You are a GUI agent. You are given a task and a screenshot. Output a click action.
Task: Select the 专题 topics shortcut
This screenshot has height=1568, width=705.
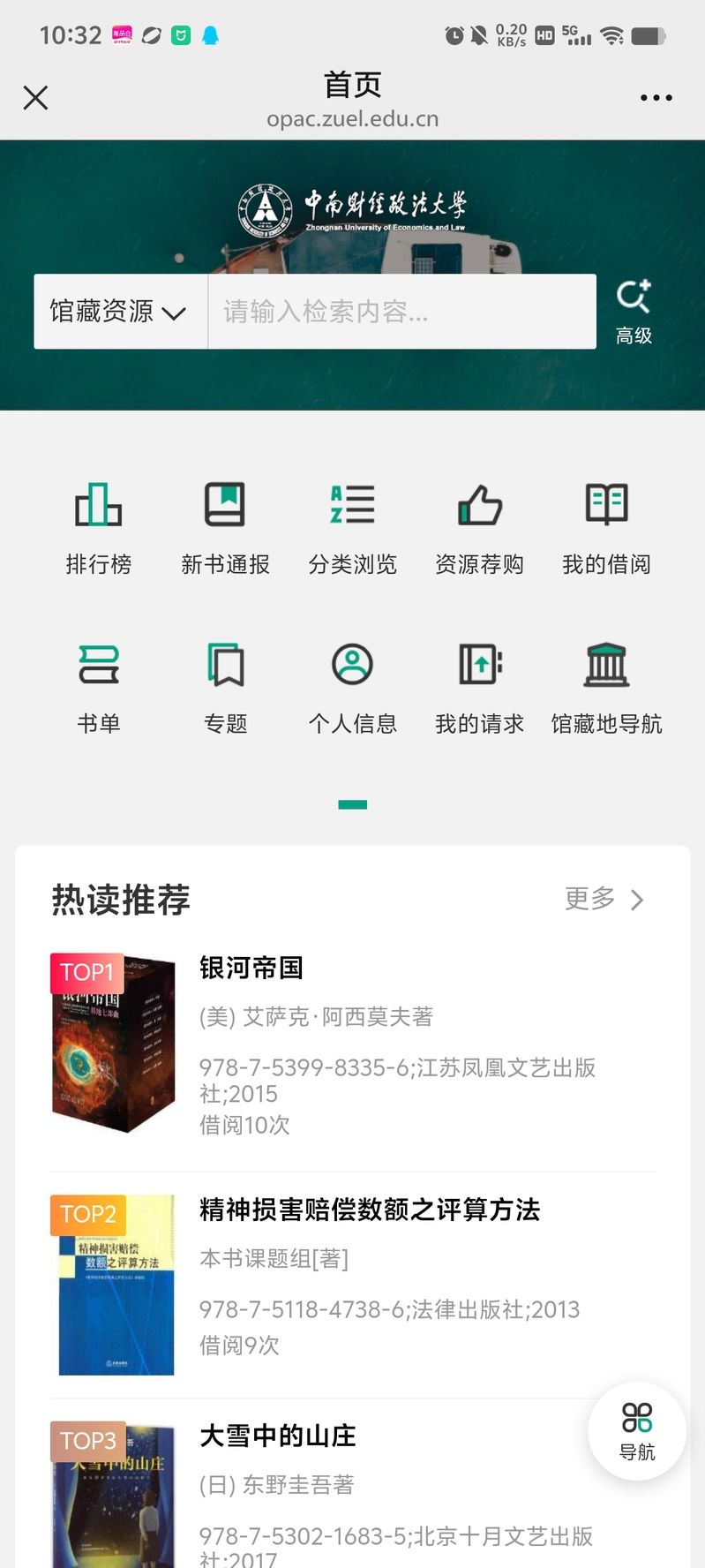point(225,688)
